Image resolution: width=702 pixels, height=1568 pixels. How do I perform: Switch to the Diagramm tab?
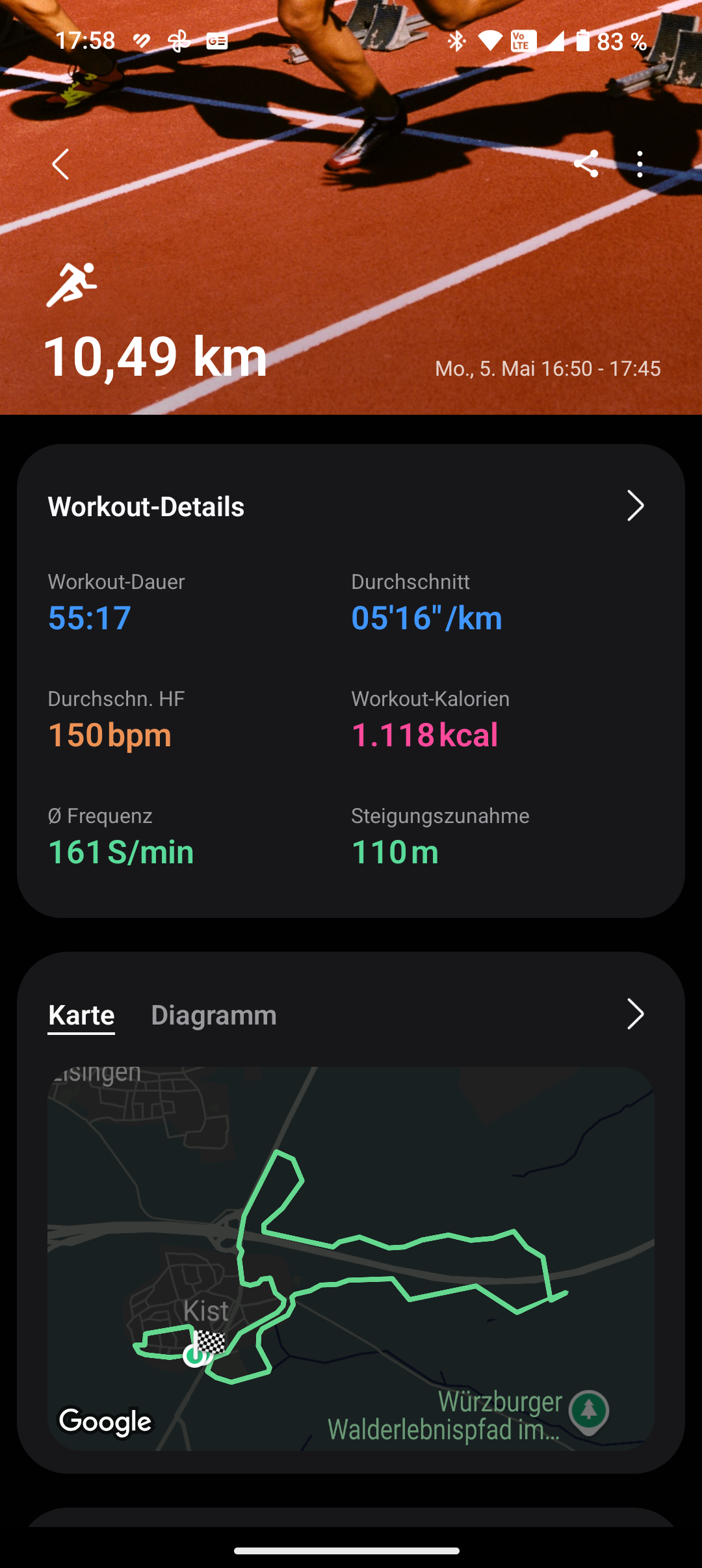point(214,1015)
